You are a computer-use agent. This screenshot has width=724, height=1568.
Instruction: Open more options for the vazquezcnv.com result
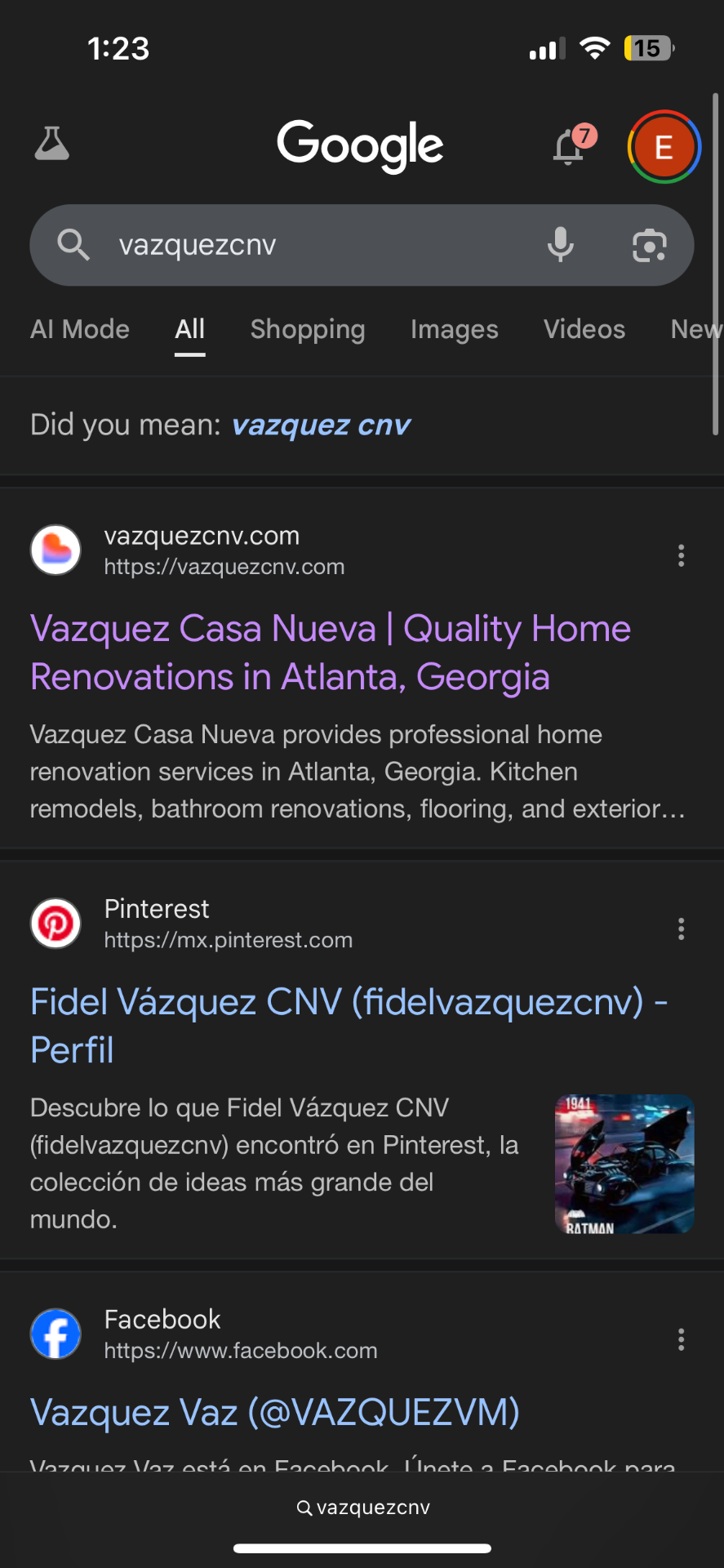click(x=681, y=555)
